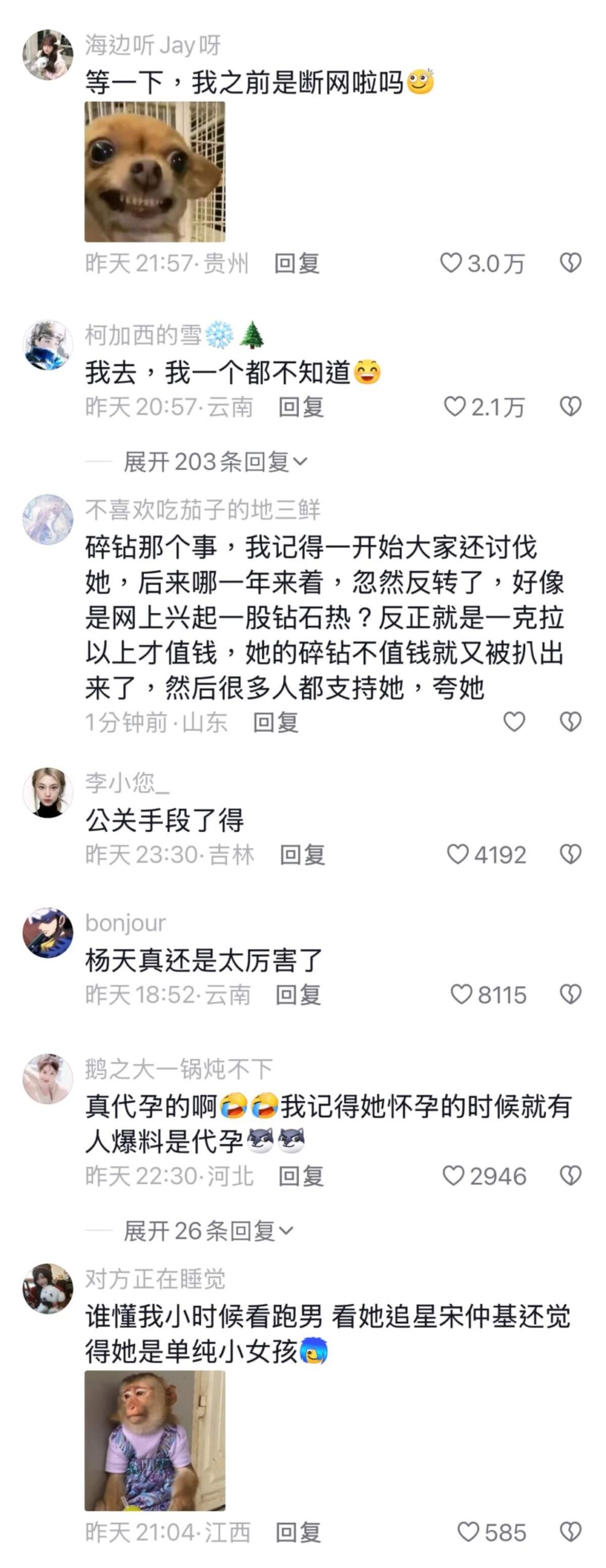Screen dimensions: 606x1568
Task: Open 柯加西的雪's profile avatar
Action: point(48,344)
